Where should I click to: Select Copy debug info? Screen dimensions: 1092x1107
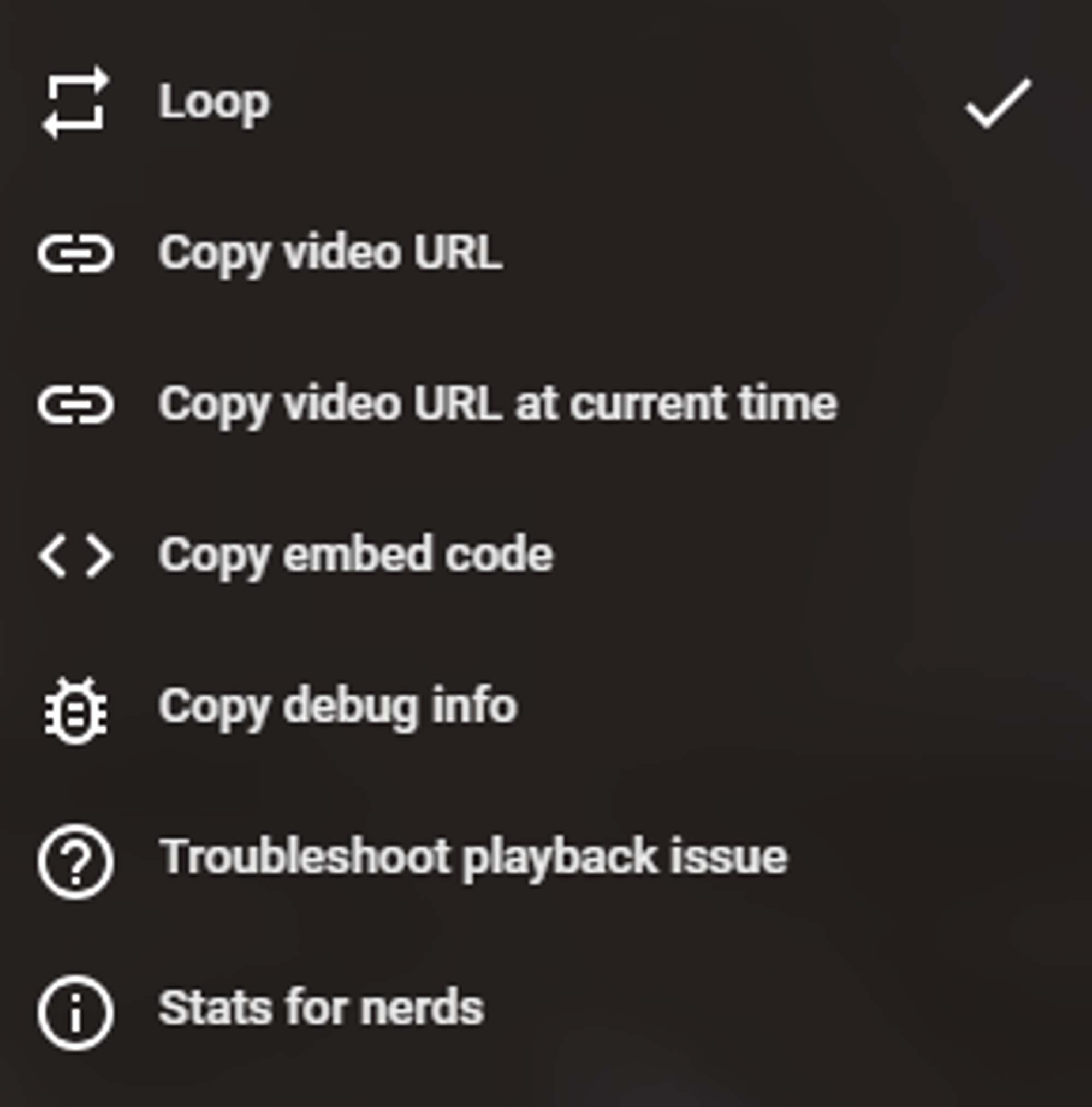(545, 706)
